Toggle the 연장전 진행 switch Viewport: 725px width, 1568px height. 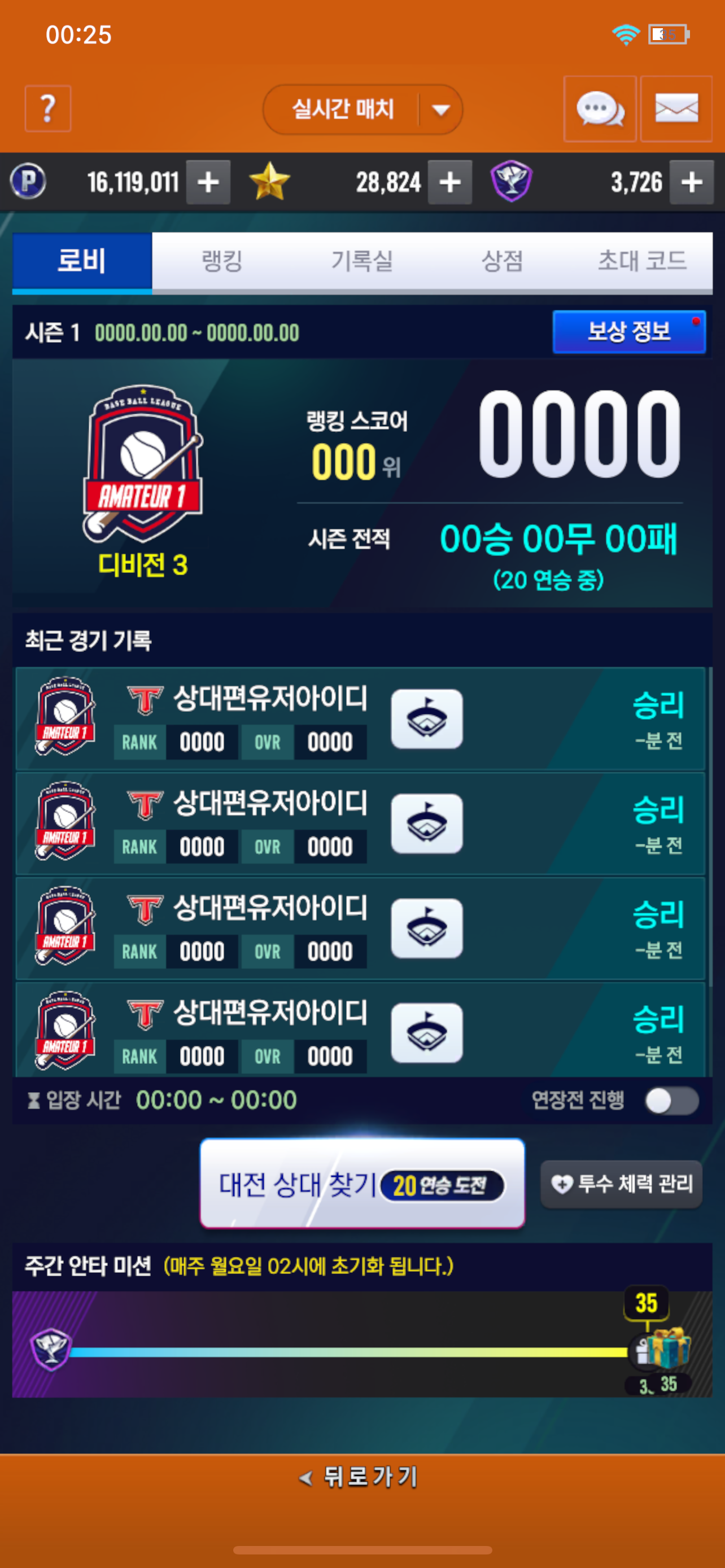pyautogui.click(x=672, y=1101)
